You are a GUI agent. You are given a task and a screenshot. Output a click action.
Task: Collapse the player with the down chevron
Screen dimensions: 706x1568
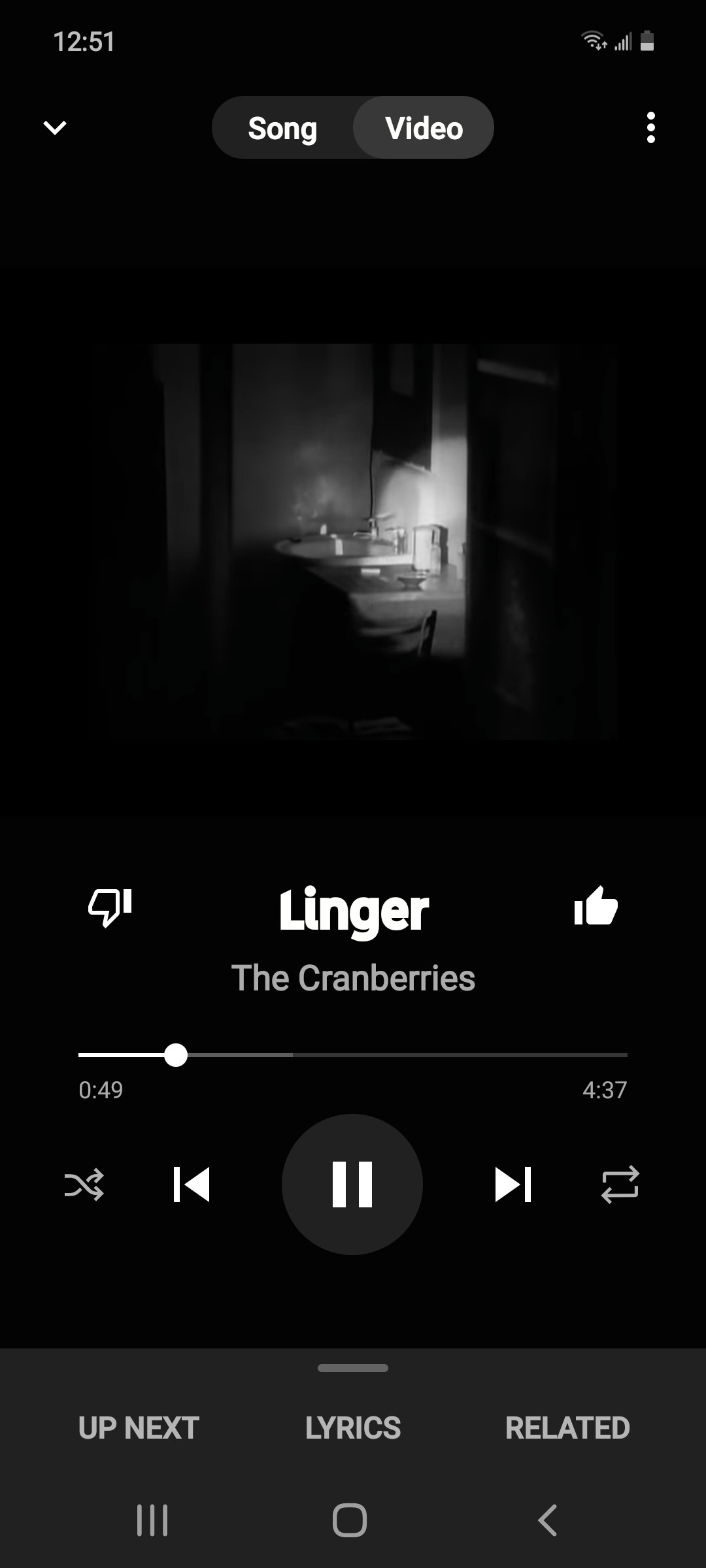55,127
